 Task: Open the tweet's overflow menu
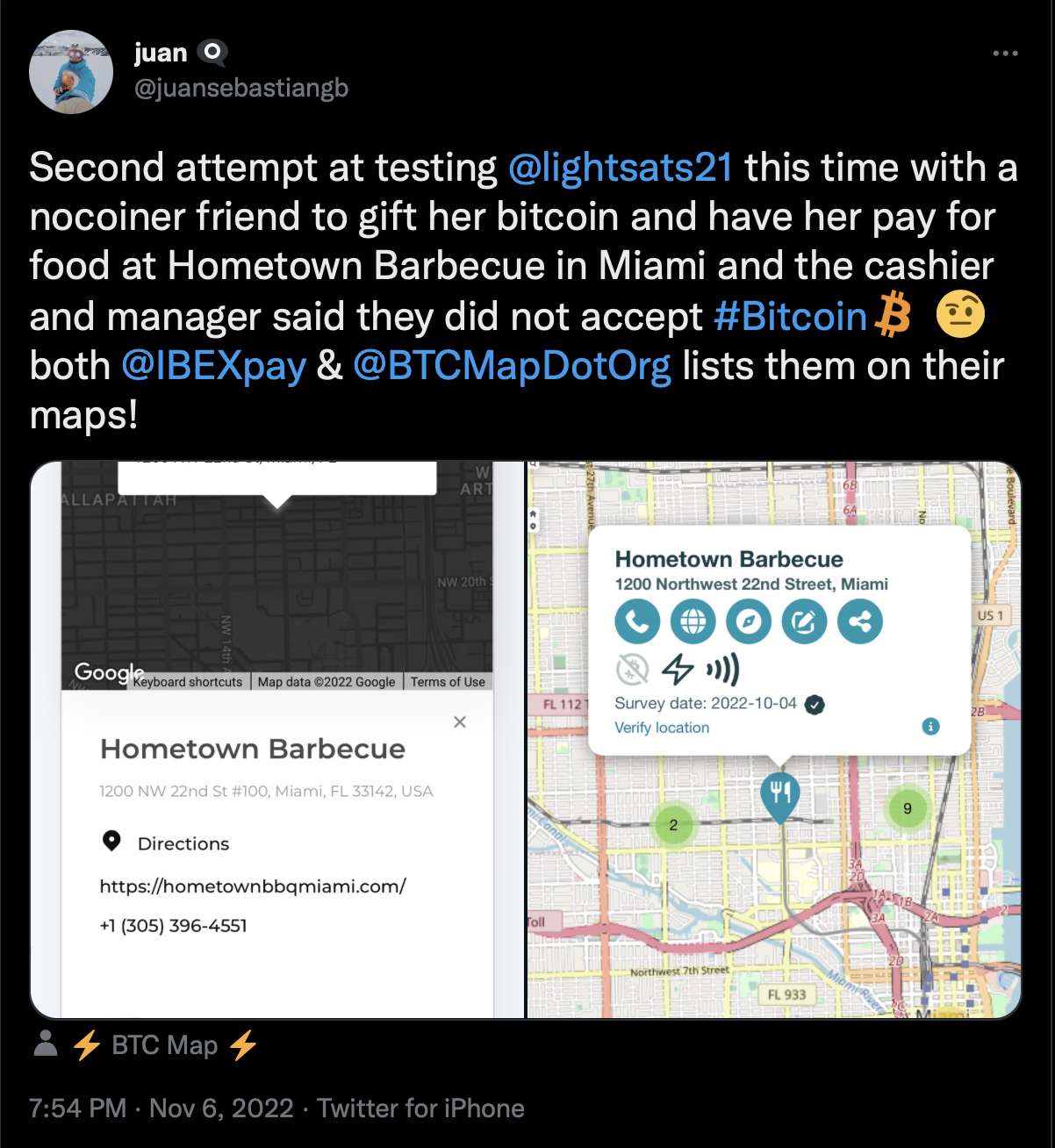1005,54
